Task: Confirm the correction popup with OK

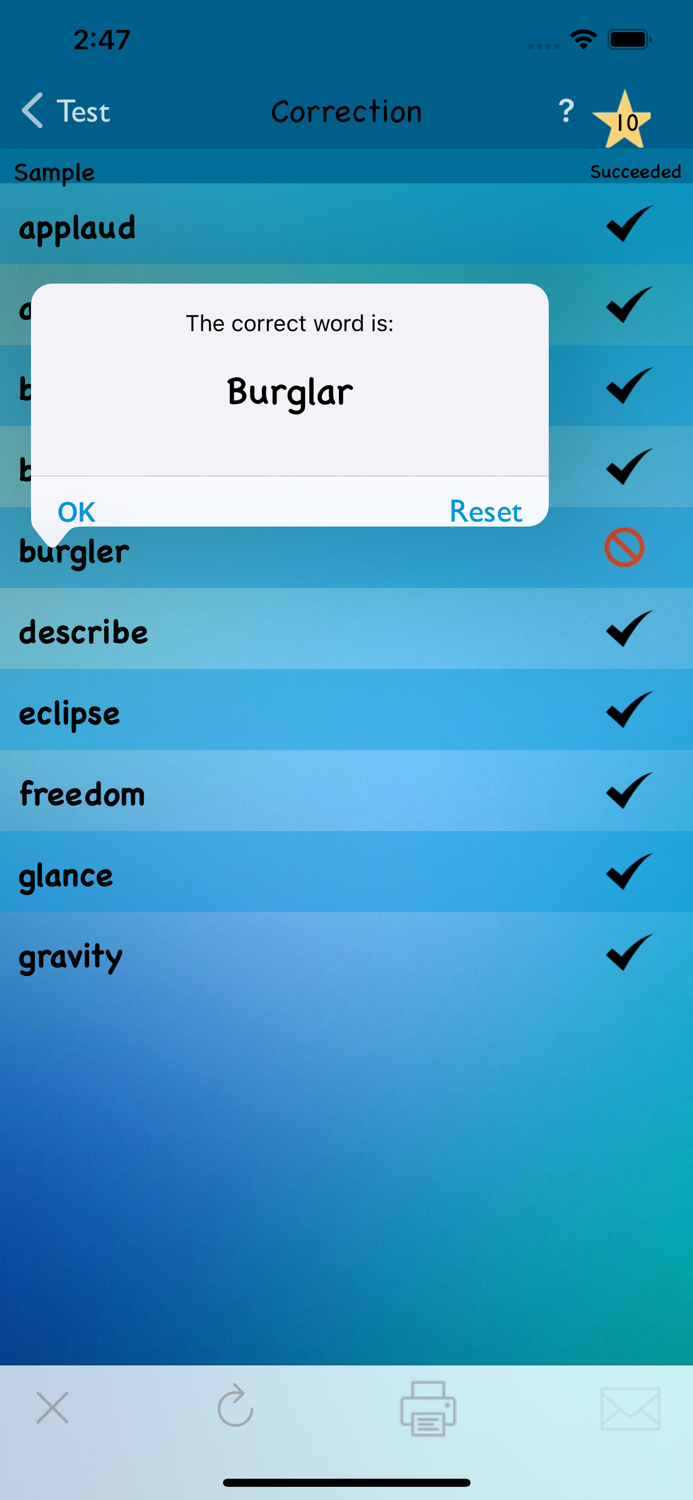Action: (x=76, y=511)
